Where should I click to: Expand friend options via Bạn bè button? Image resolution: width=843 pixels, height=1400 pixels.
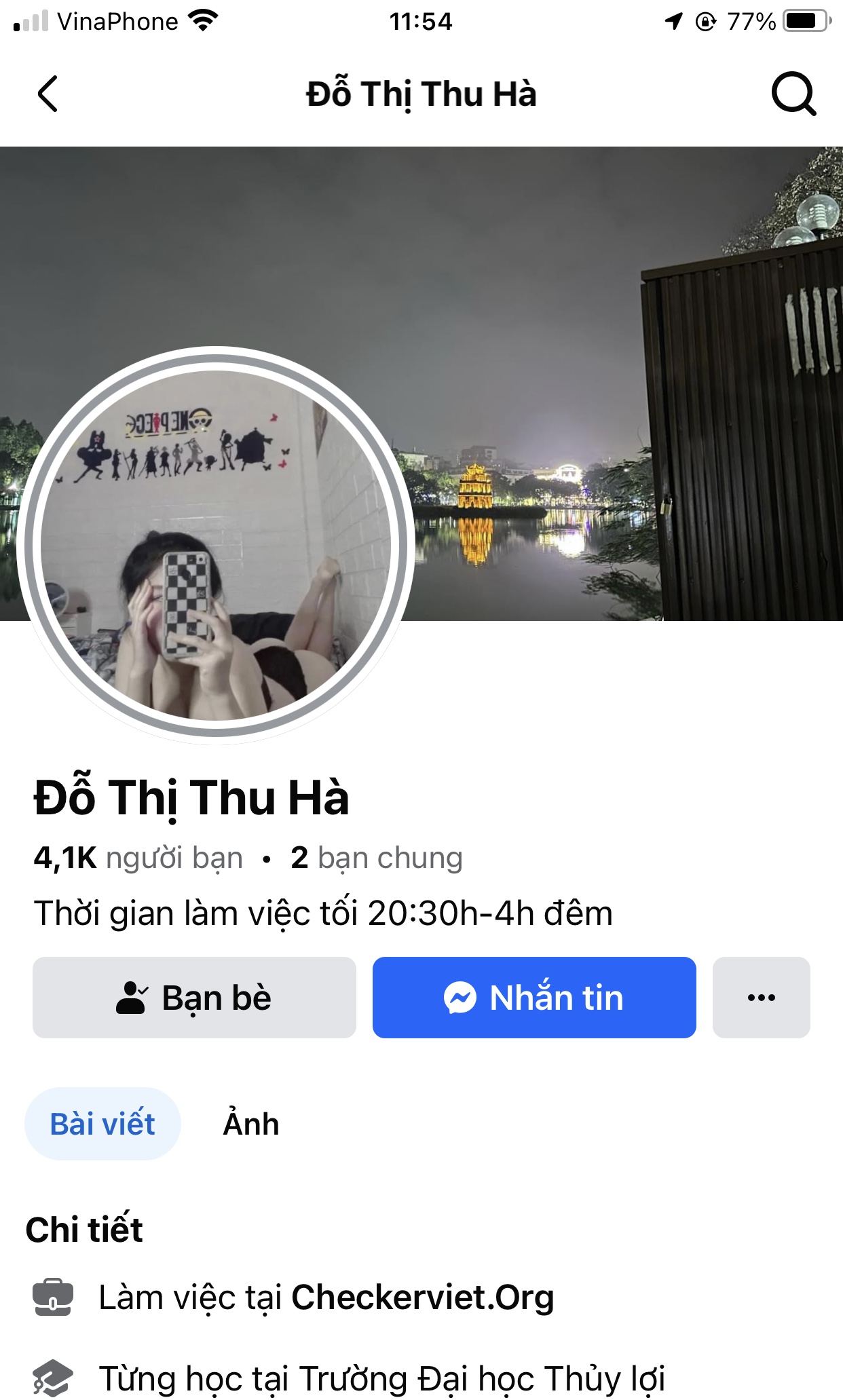click(193, 998)
